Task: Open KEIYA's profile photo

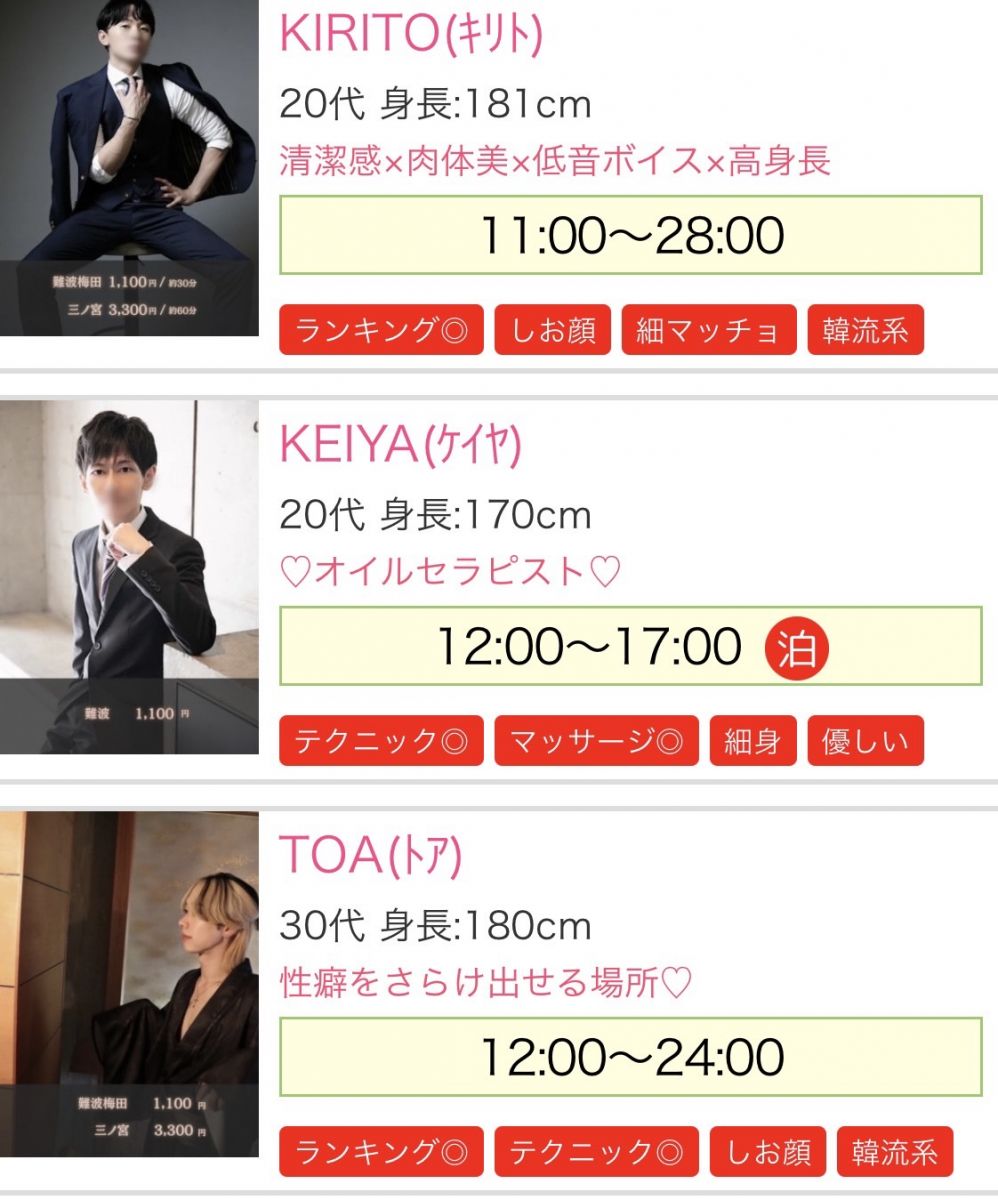Action: (x=128, y=577)
